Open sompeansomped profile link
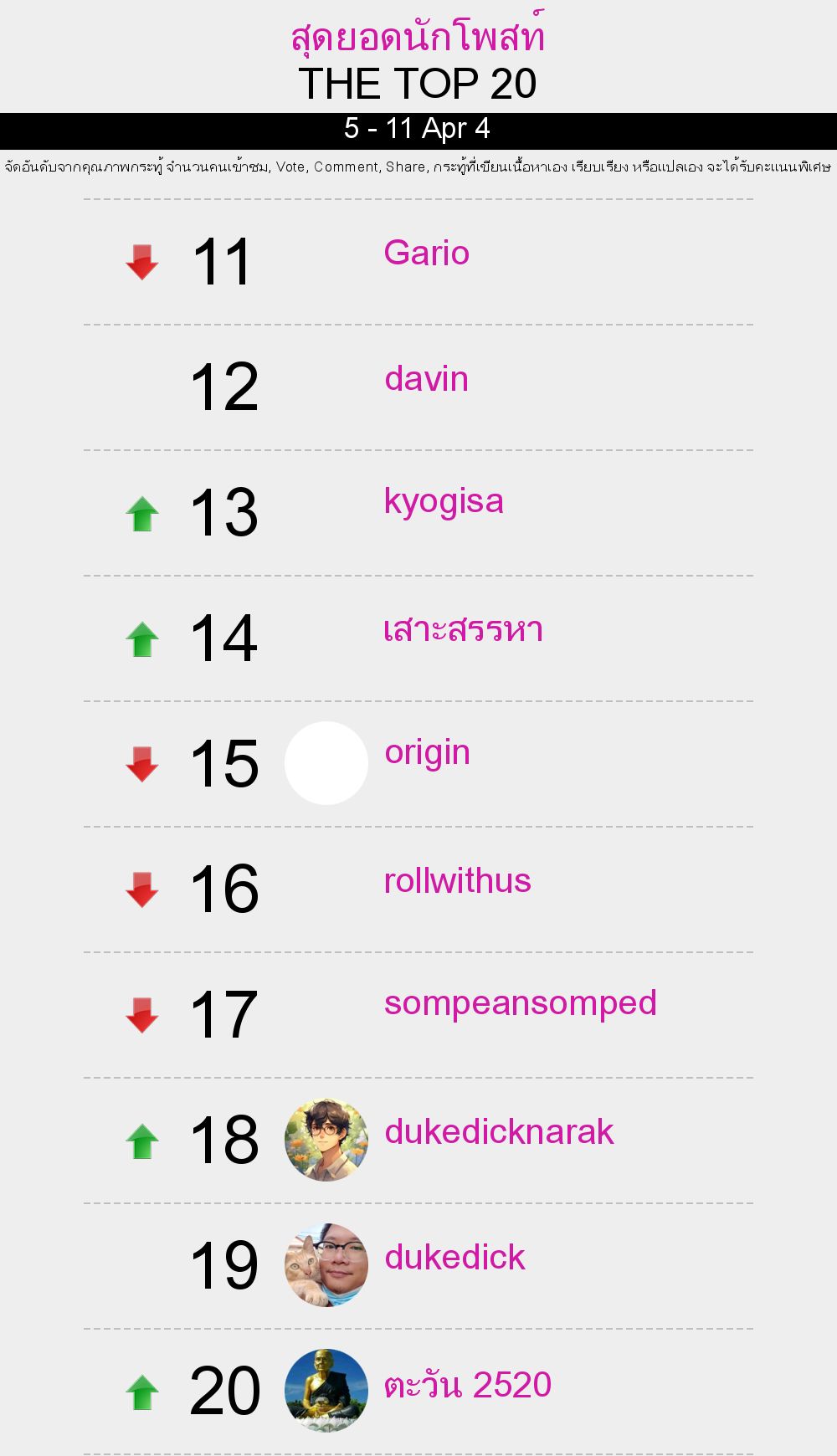Viewport: 837px width, 1456px height. click(520, 1003)
